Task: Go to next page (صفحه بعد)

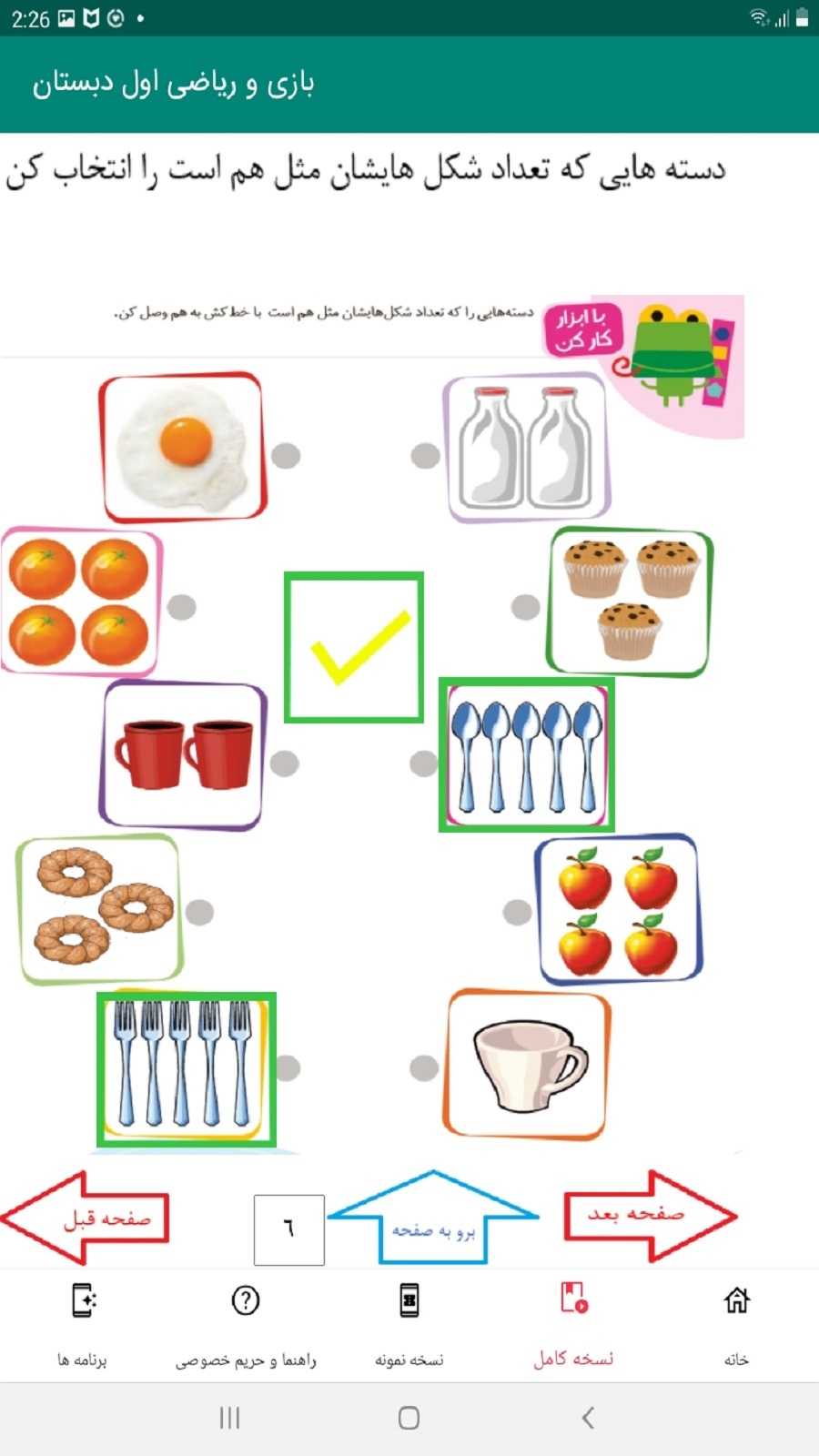Action: [x=649, y=1215]
